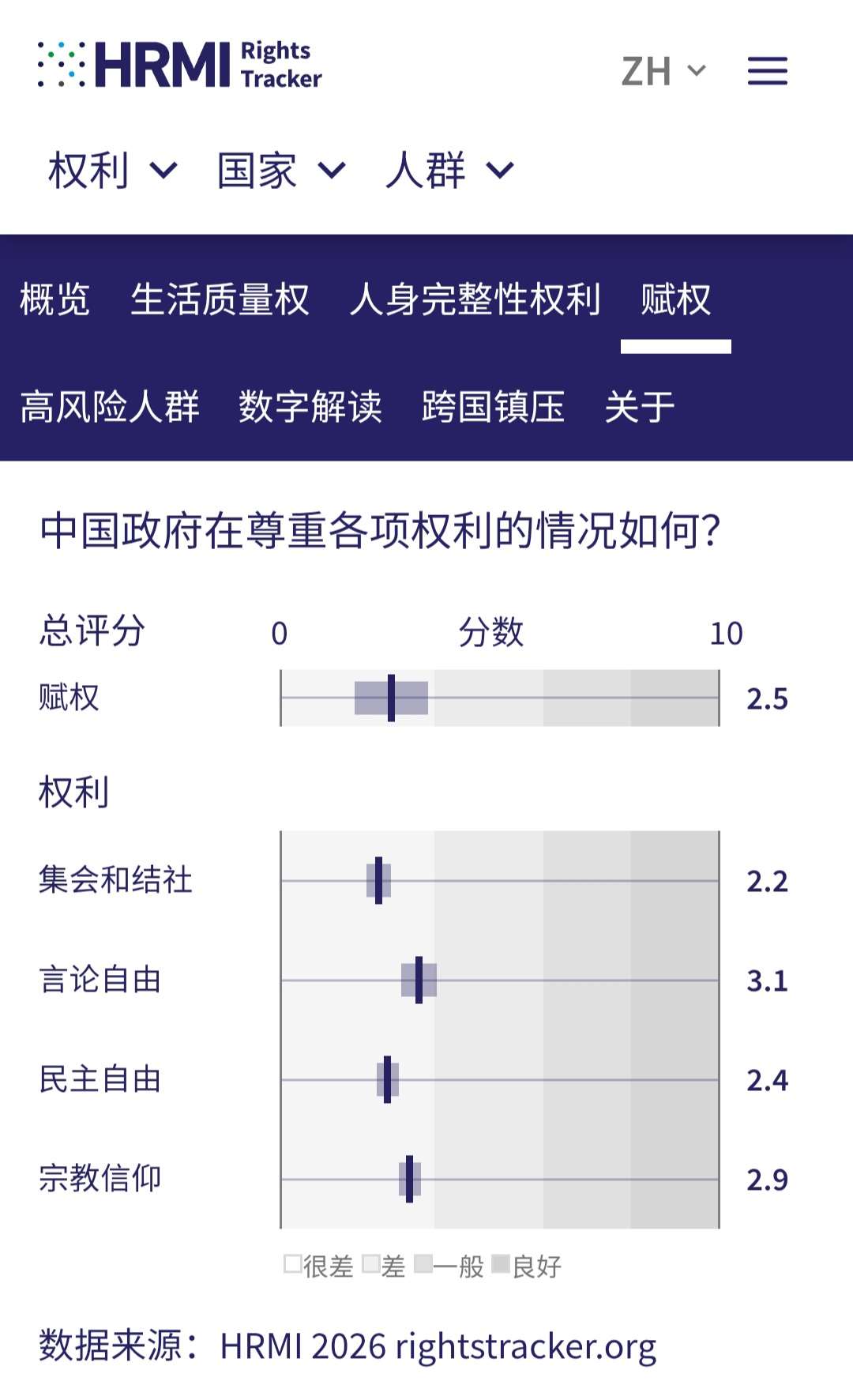Select the 赋权 tab
The image size is (853, 1400).
tap(676, 299)
